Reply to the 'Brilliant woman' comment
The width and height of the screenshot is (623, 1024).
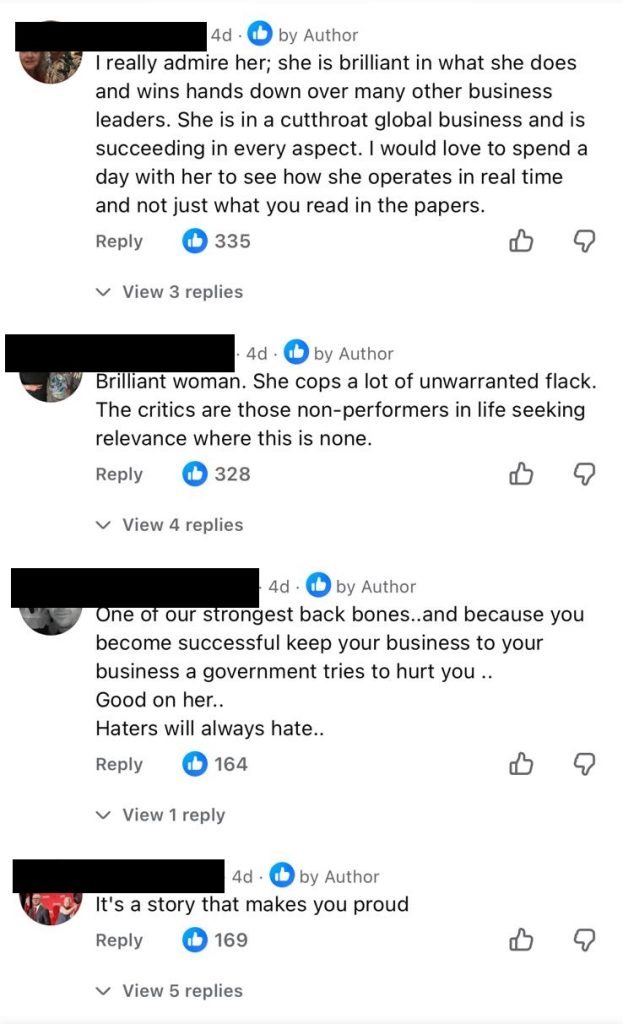(x=119, y=474)
